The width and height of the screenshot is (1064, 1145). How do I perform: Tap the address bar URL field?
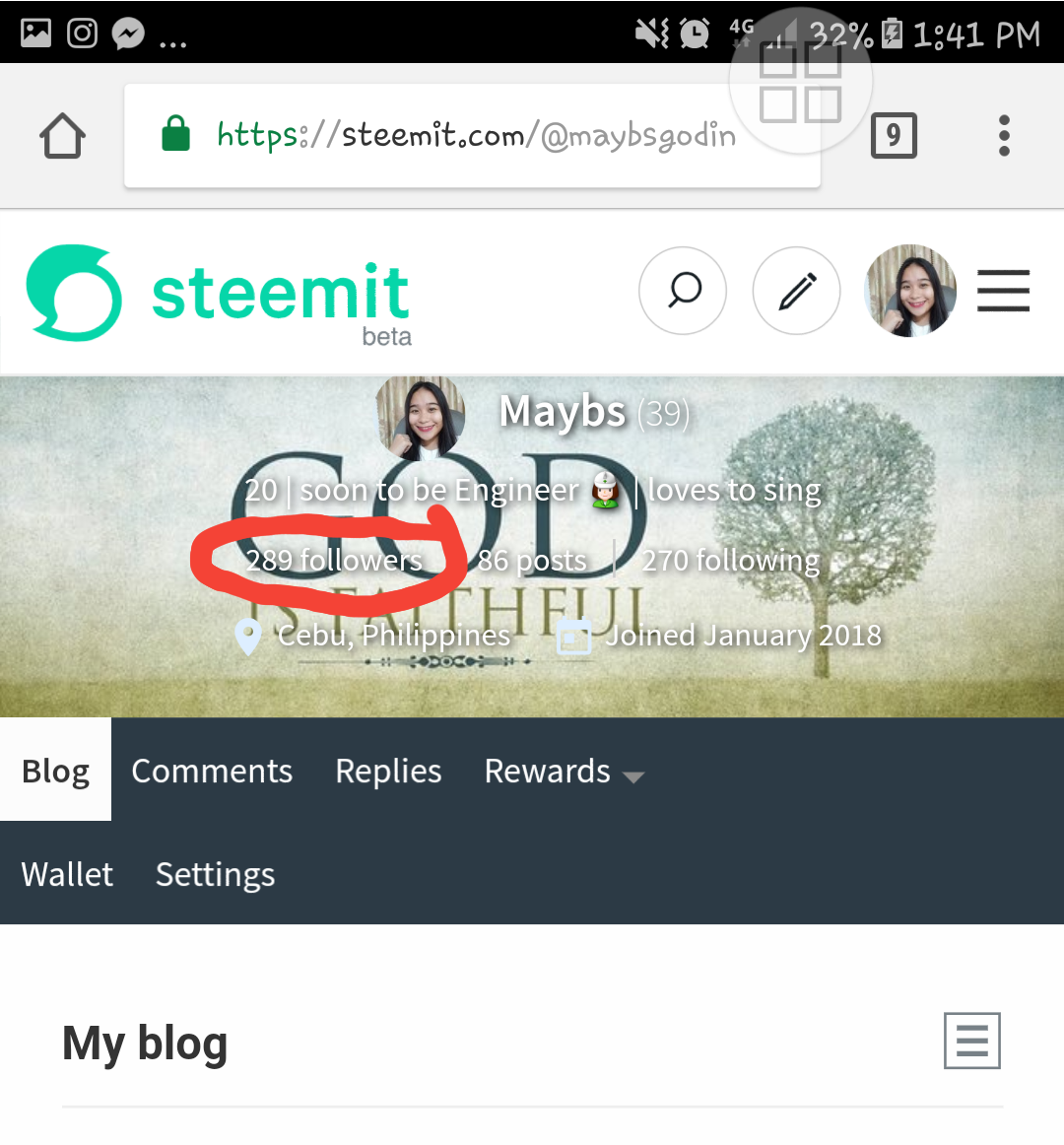coord(473,136)
